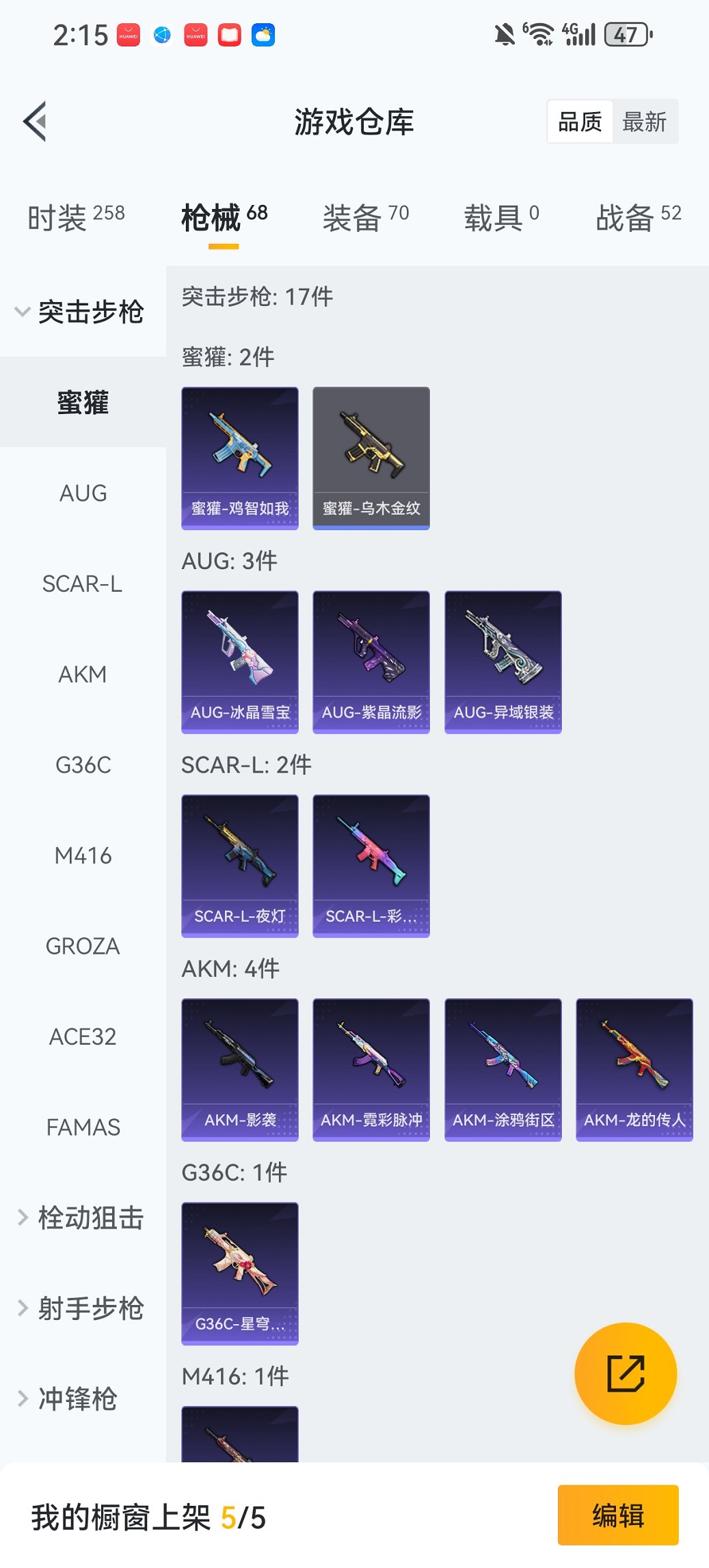Open the 载具 tab

pos(501,217)
